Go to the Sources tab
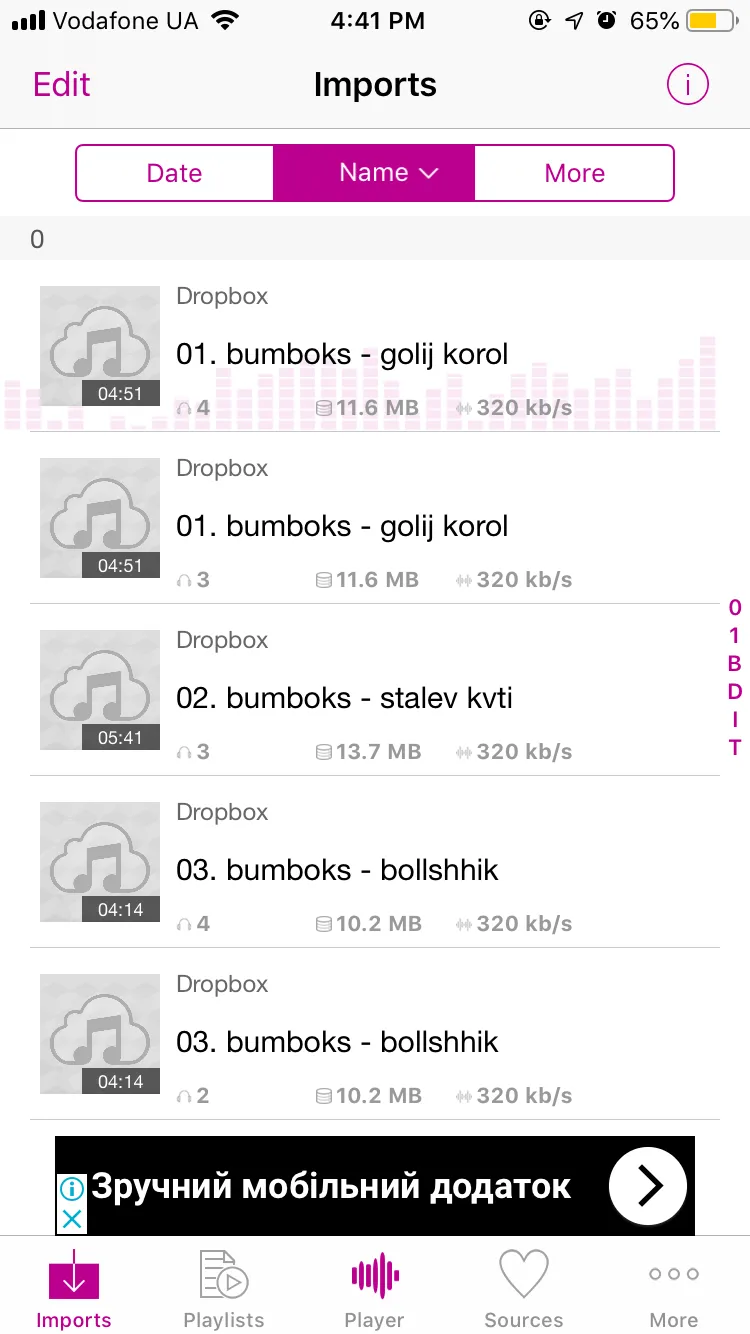 tap(524, 1290)
